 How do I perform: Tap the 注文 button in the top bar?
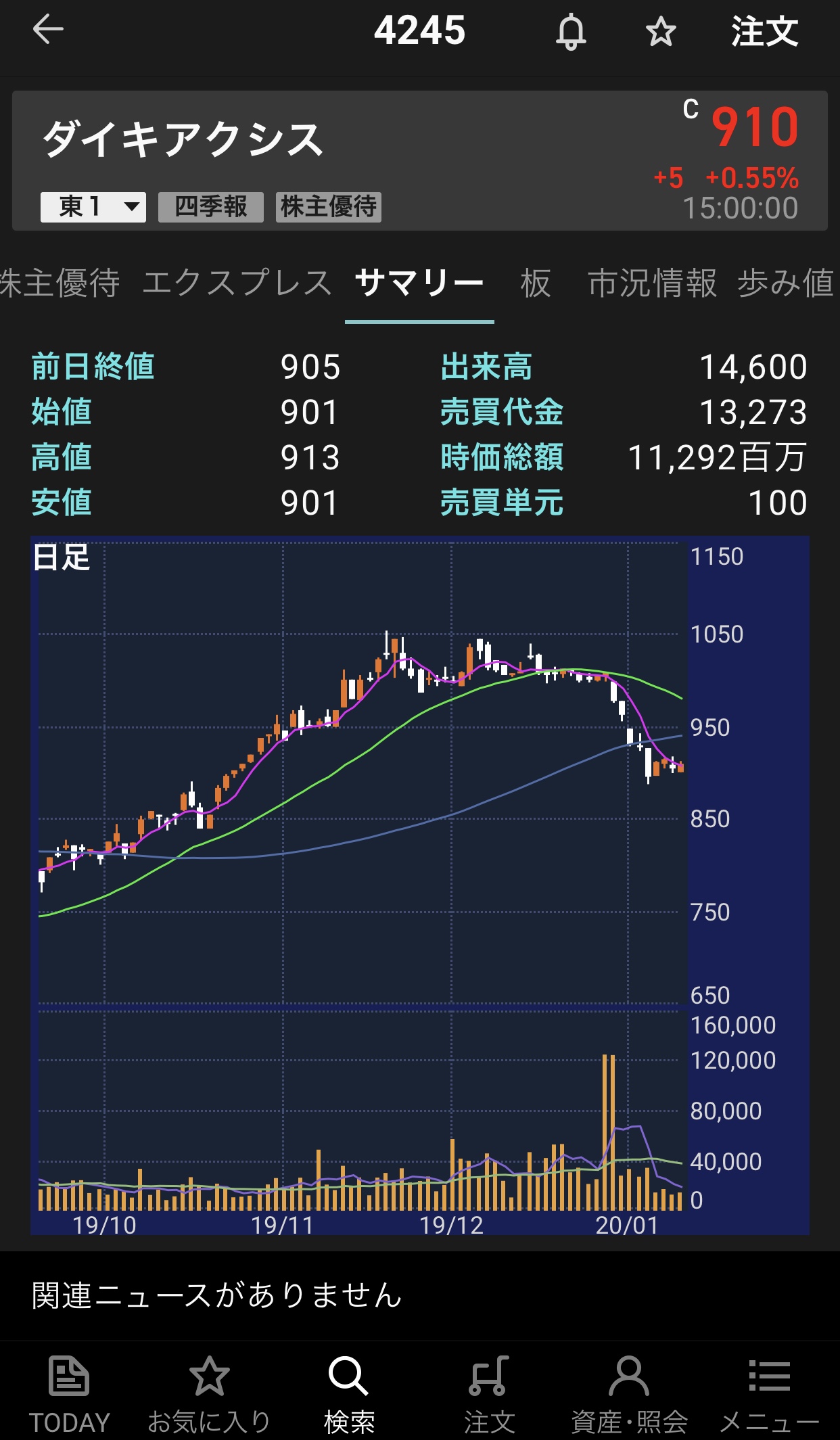coord(764,31)
